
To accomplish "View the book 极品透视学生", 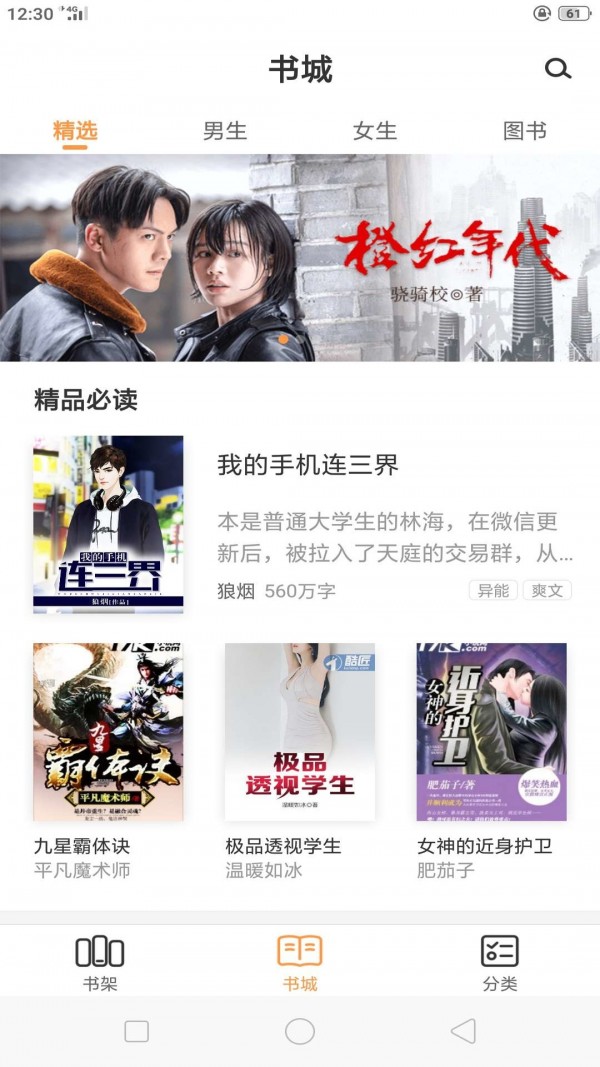I will (x=300, y=732).
